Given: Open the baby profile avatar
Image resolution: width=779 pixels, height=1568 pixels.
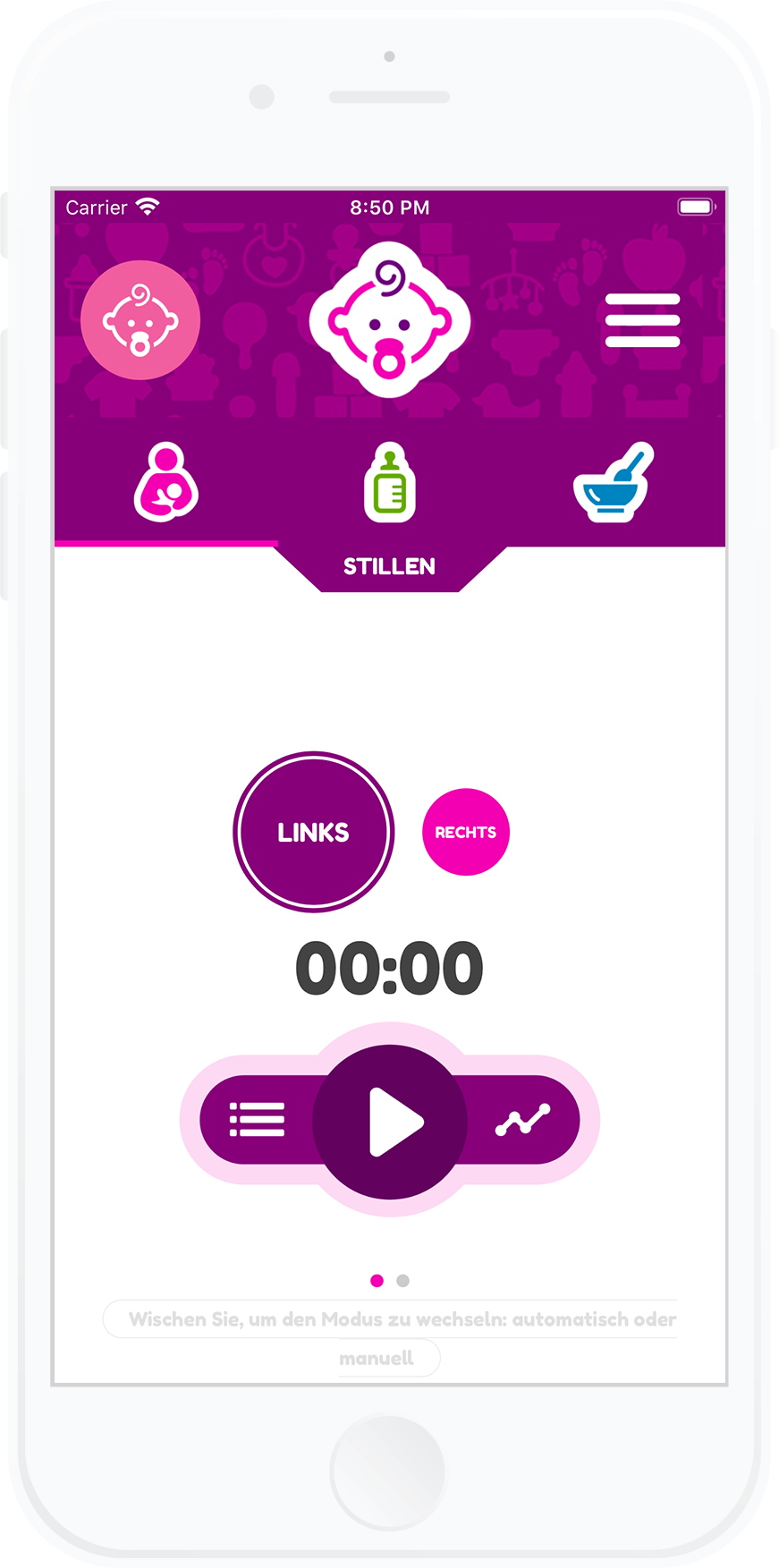Looking at the screenshot, I should coord(140,320).
